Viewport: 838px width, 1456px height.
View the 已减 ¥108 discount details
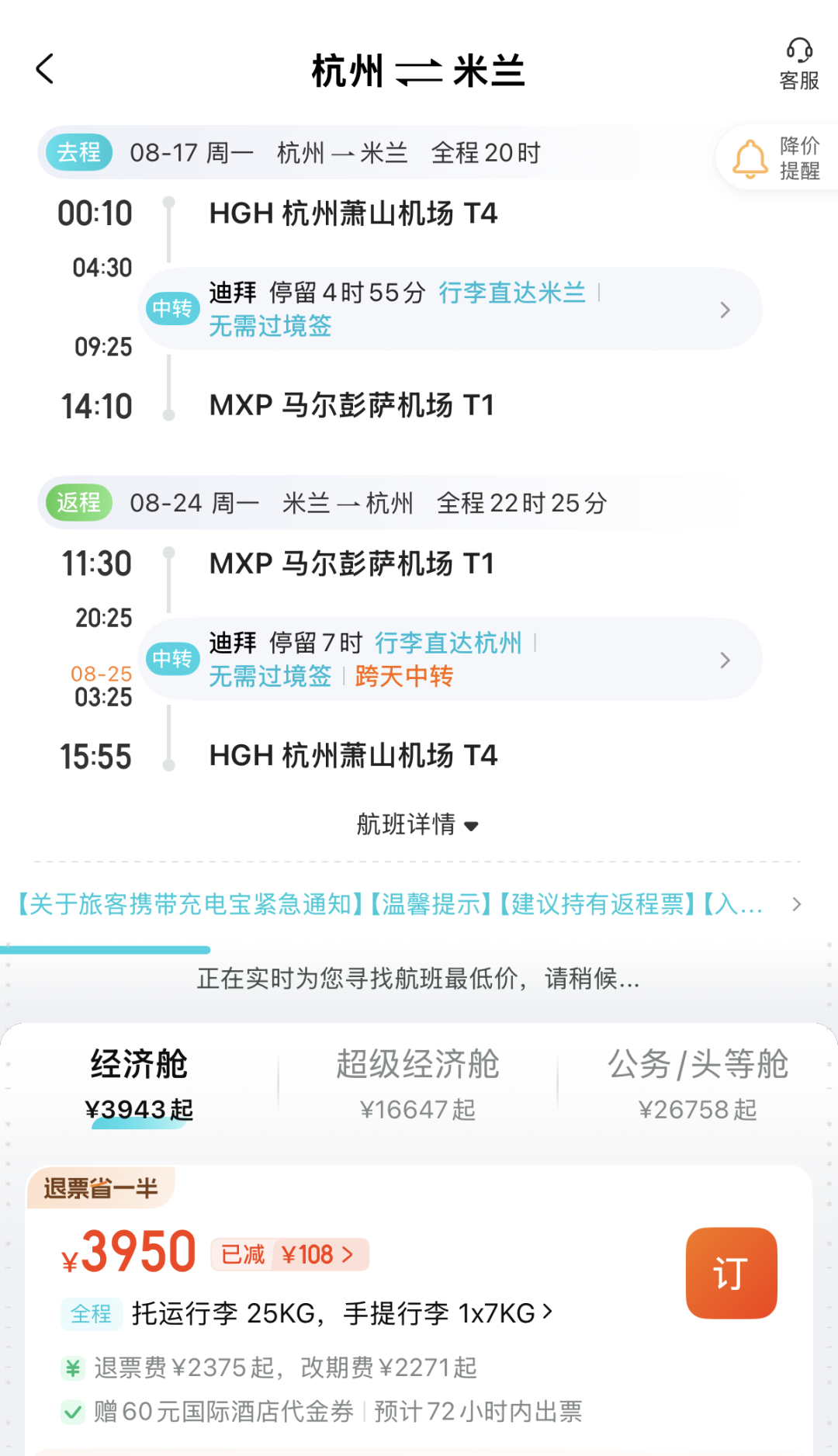pos(289,1254)
